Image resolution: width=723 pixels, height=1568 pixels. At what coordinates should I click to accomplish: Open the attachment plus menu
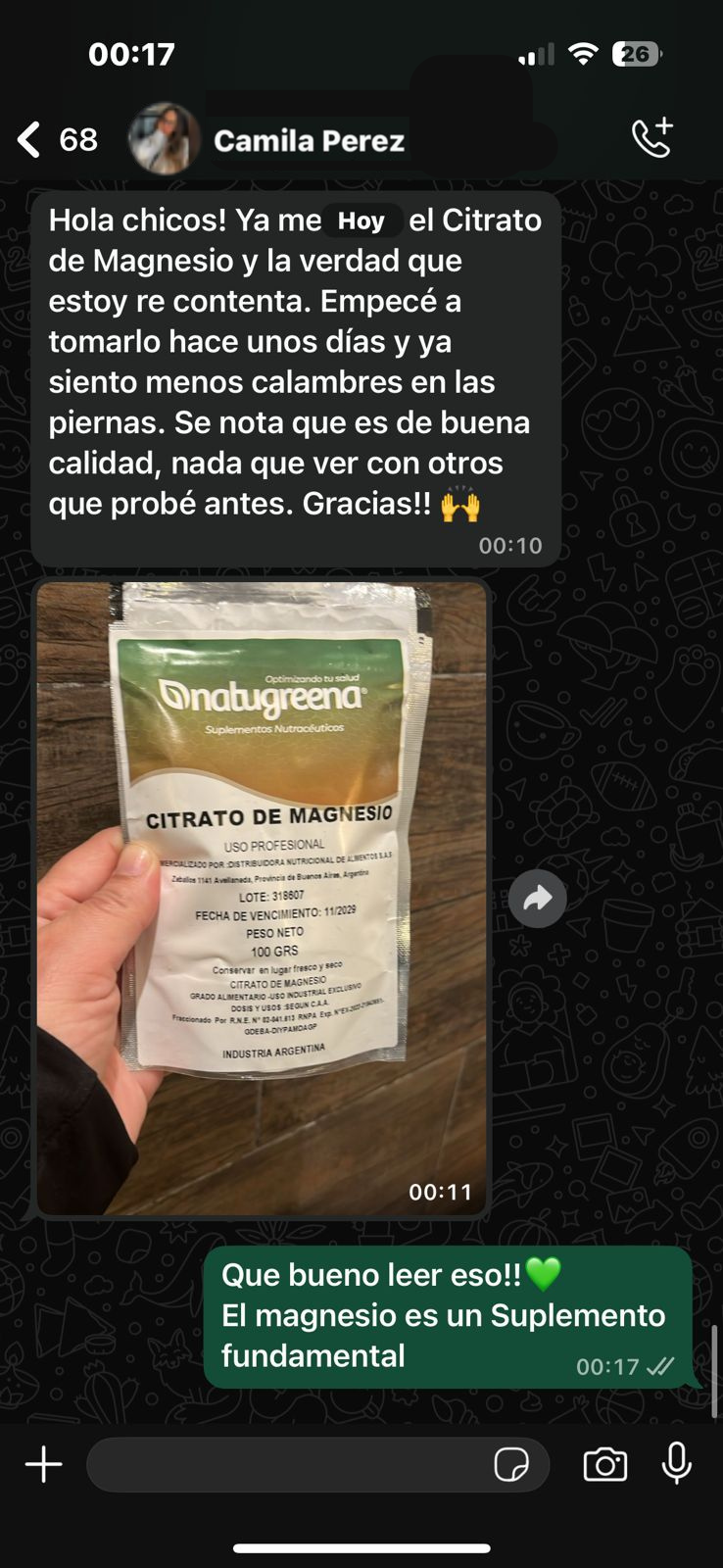click(44, 1465)
